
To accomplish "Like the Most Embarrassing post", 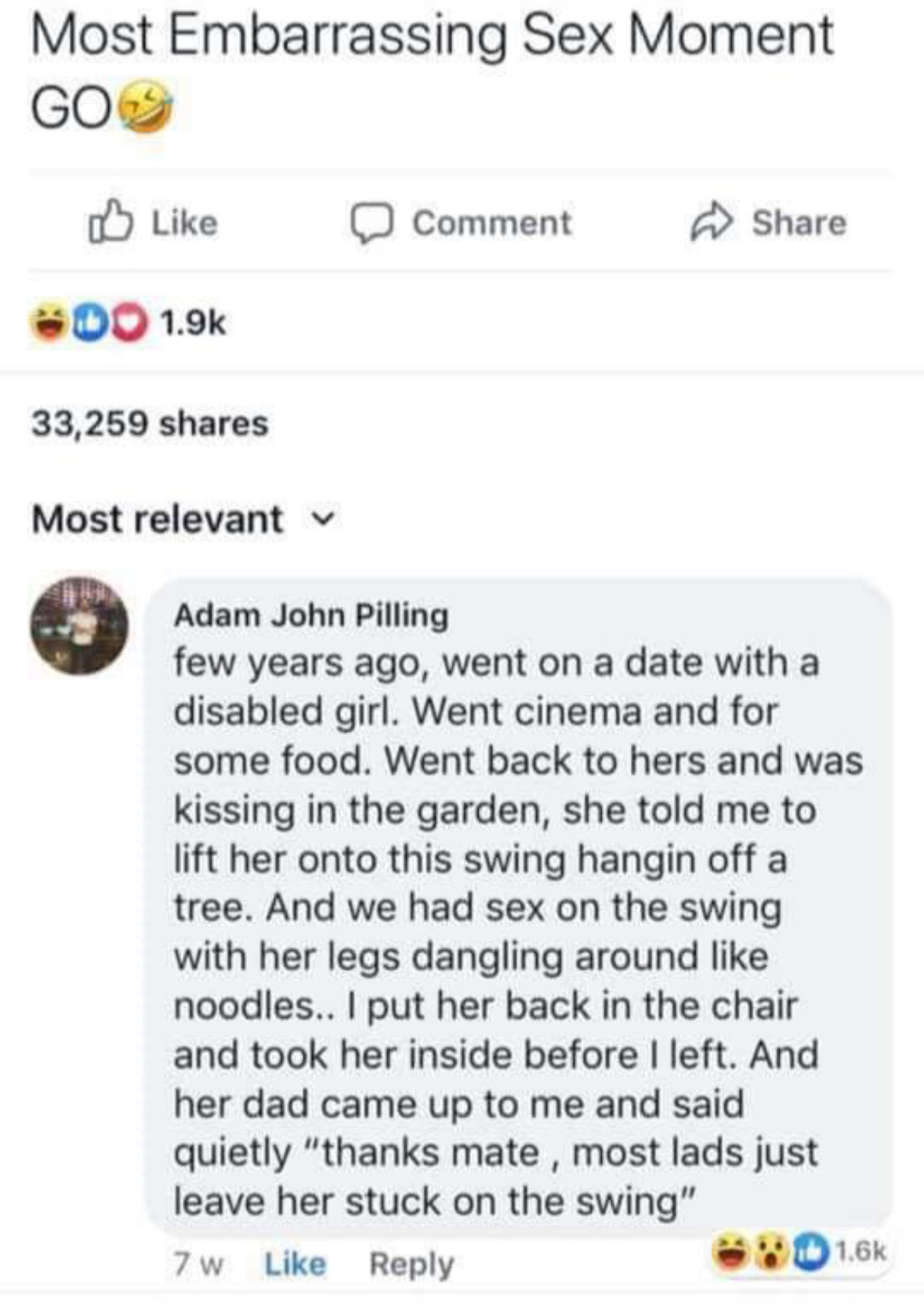I will [153, 223].
